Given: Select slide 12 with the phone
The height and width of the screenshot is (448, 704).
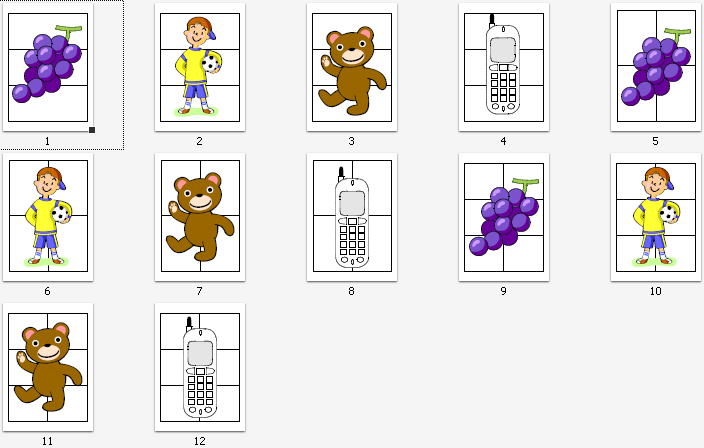Looking at the screenshot, I should pos(200,367).
